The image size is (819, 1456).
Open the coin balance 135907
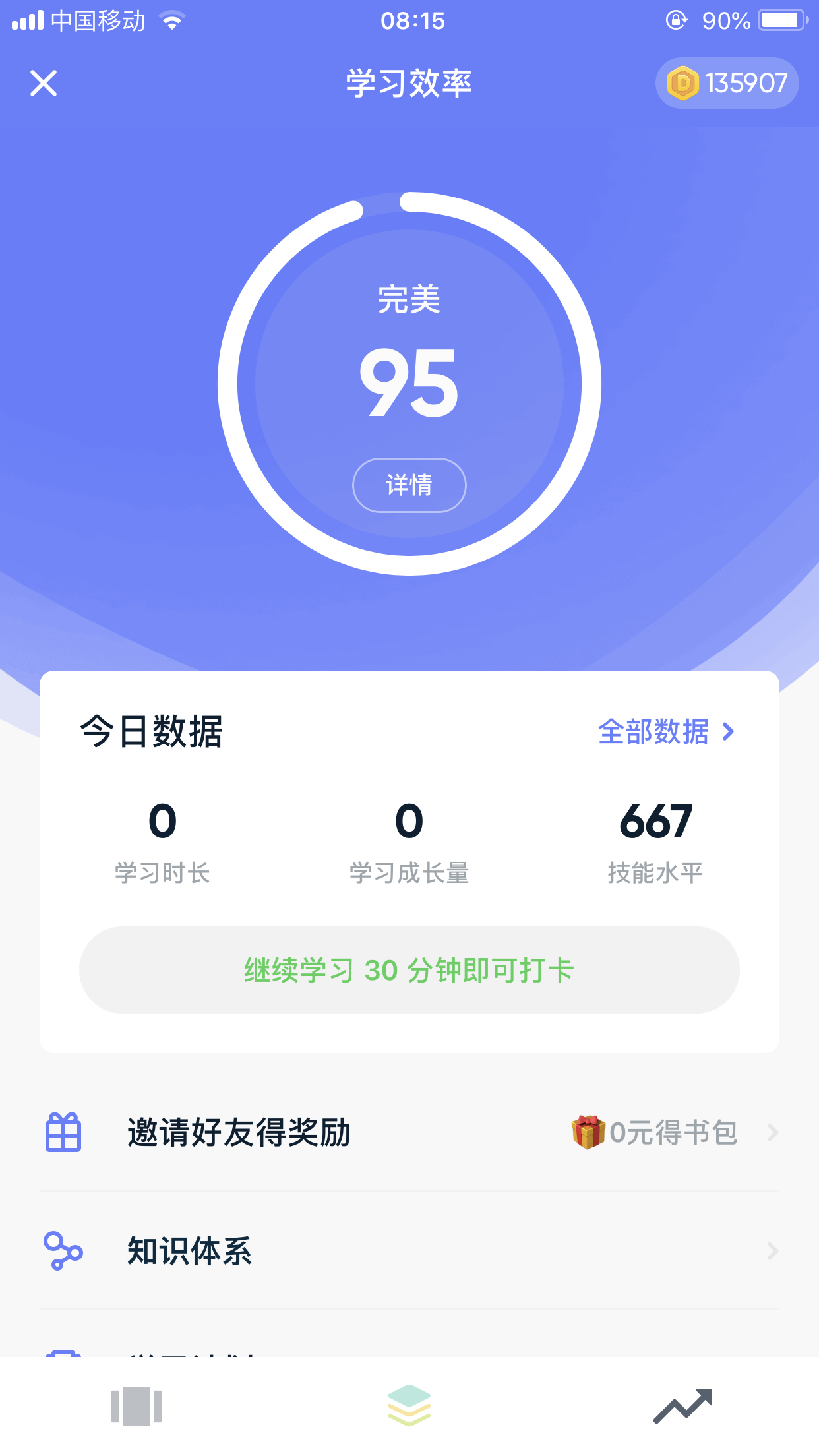(727, 83)
